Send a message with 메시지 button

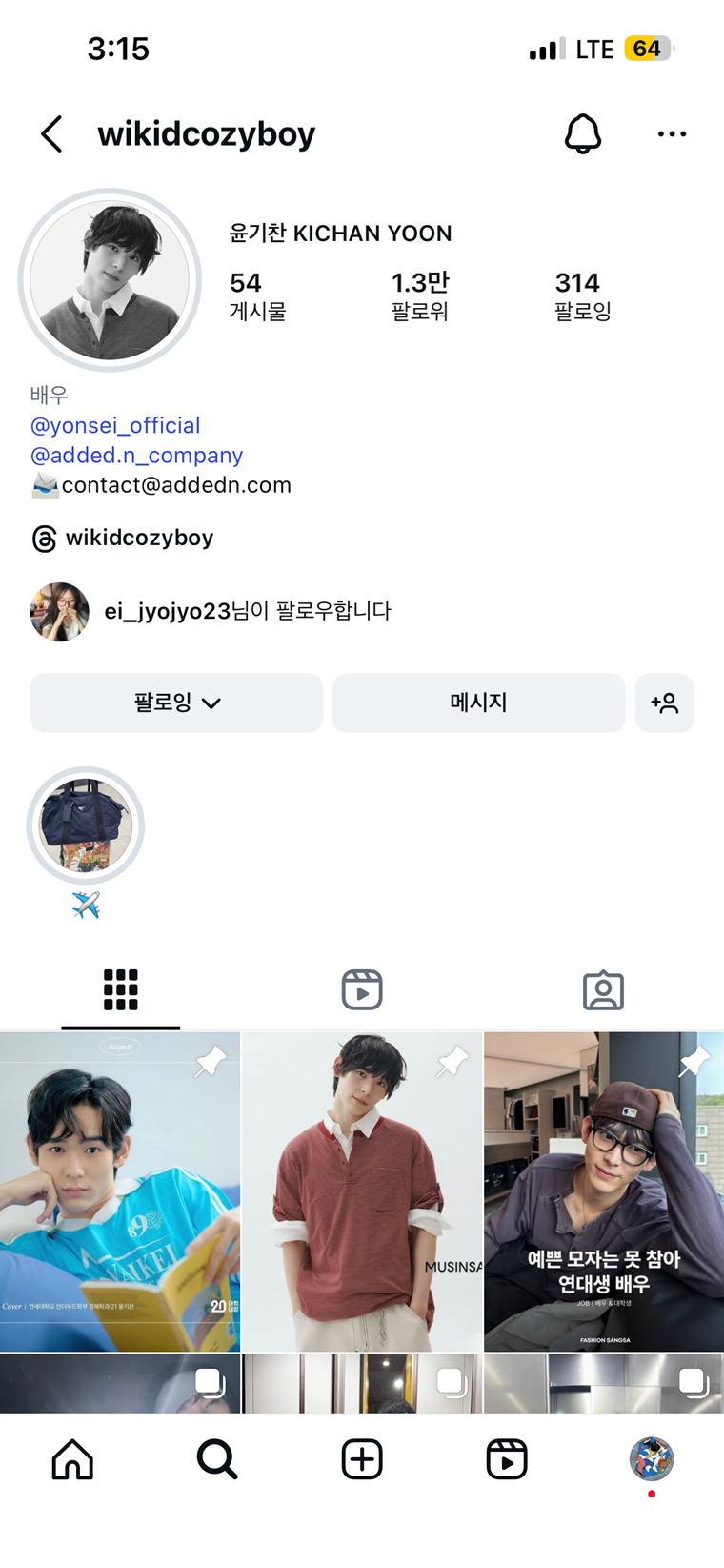(x=478, y=703)
